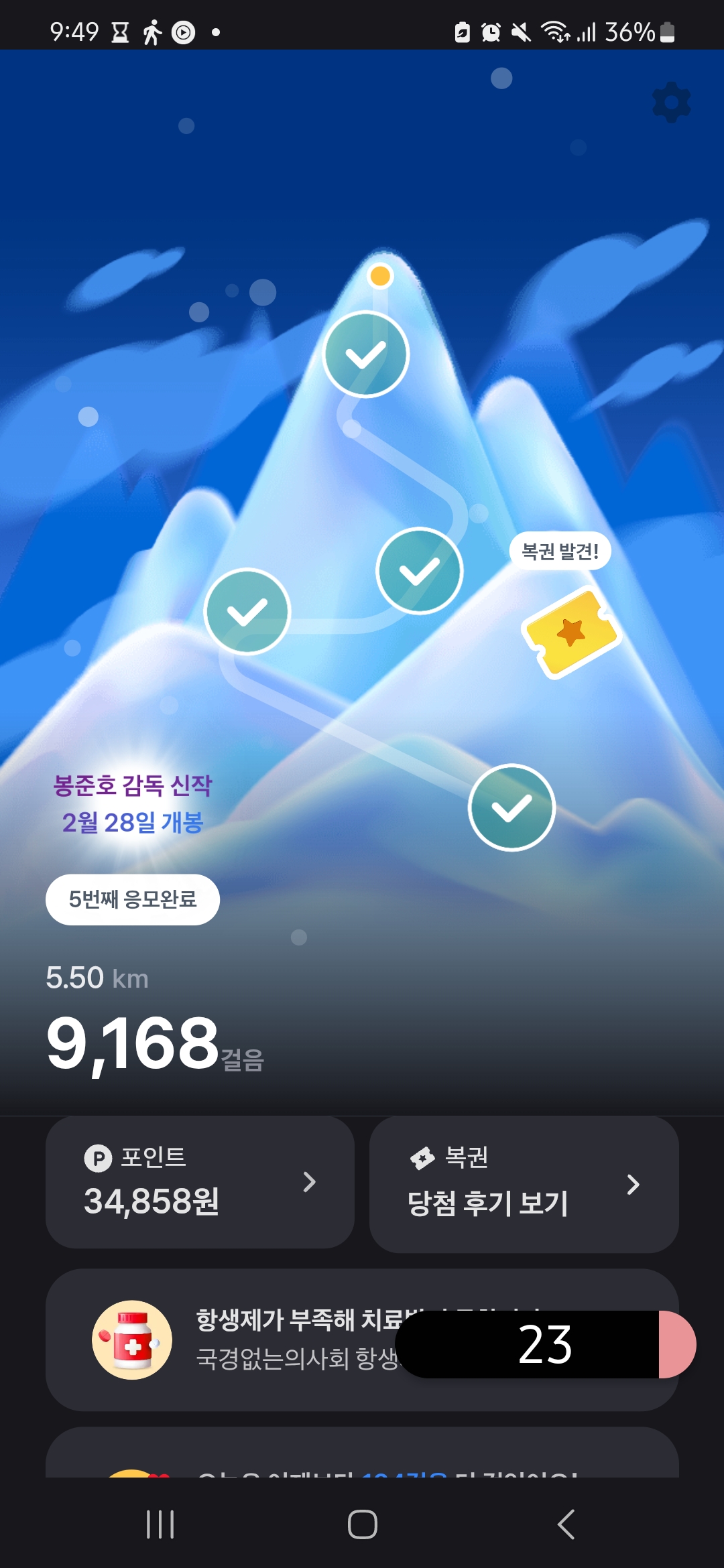Go back using the navigation bar
The height and width of the screenshot is (1568, 724).
pos(566,1524)
